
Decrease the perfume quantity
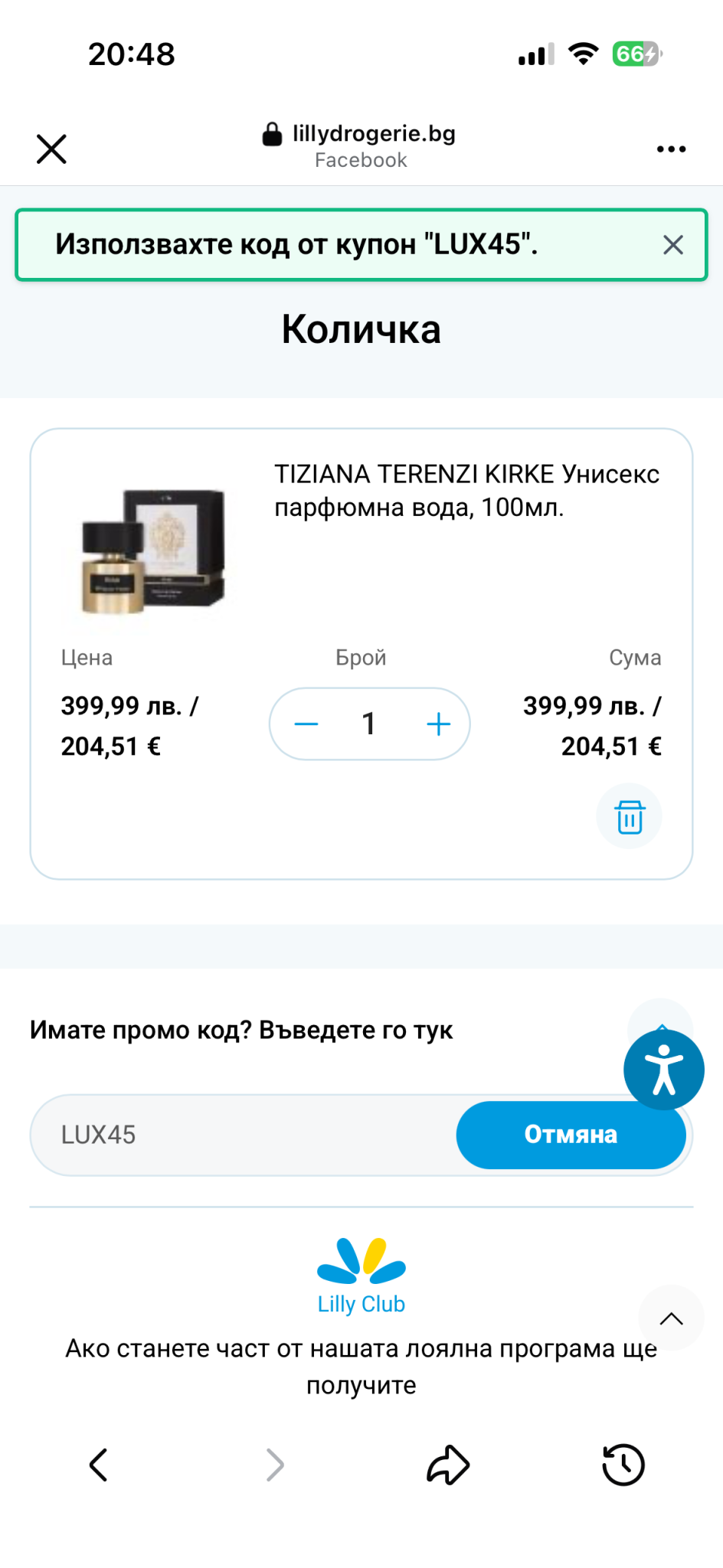[306, 724]
